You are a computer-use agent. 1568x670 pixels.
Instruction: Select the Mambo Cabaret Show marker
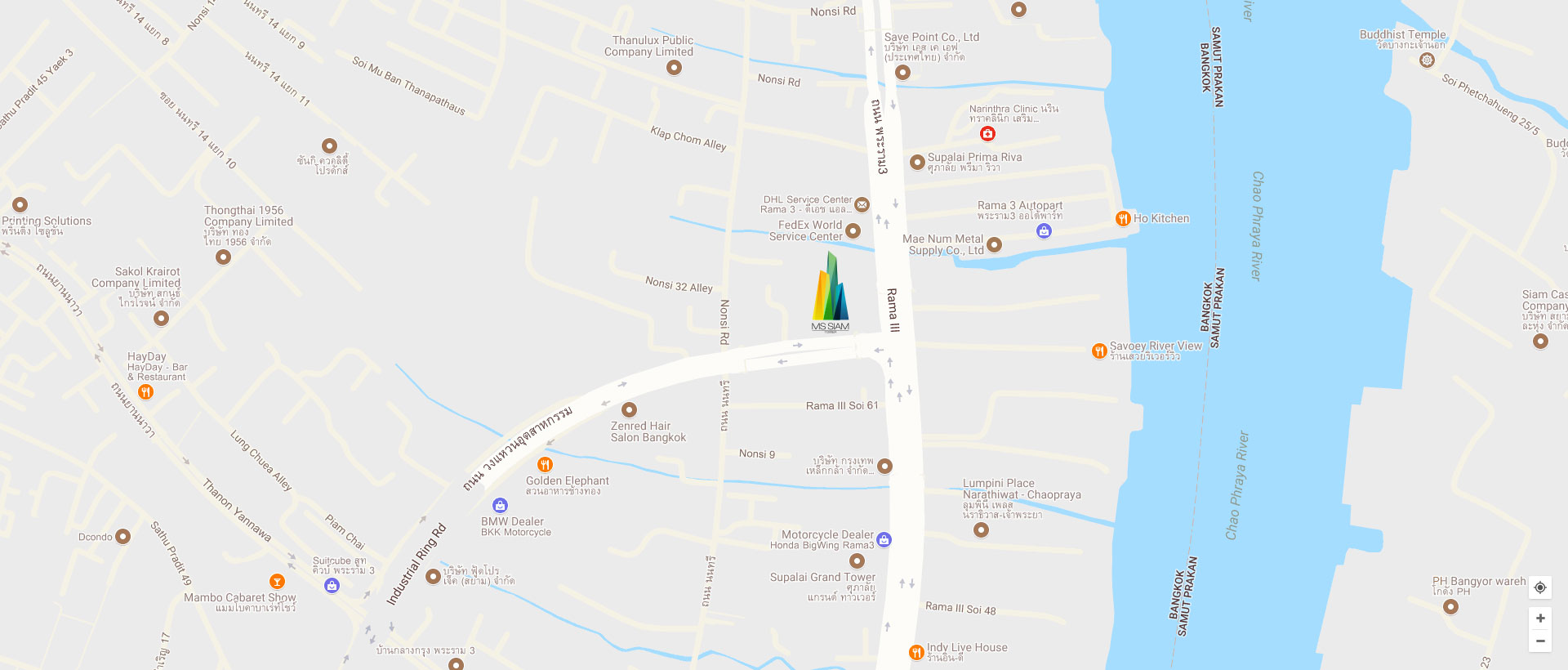click(x=277, y=582)
